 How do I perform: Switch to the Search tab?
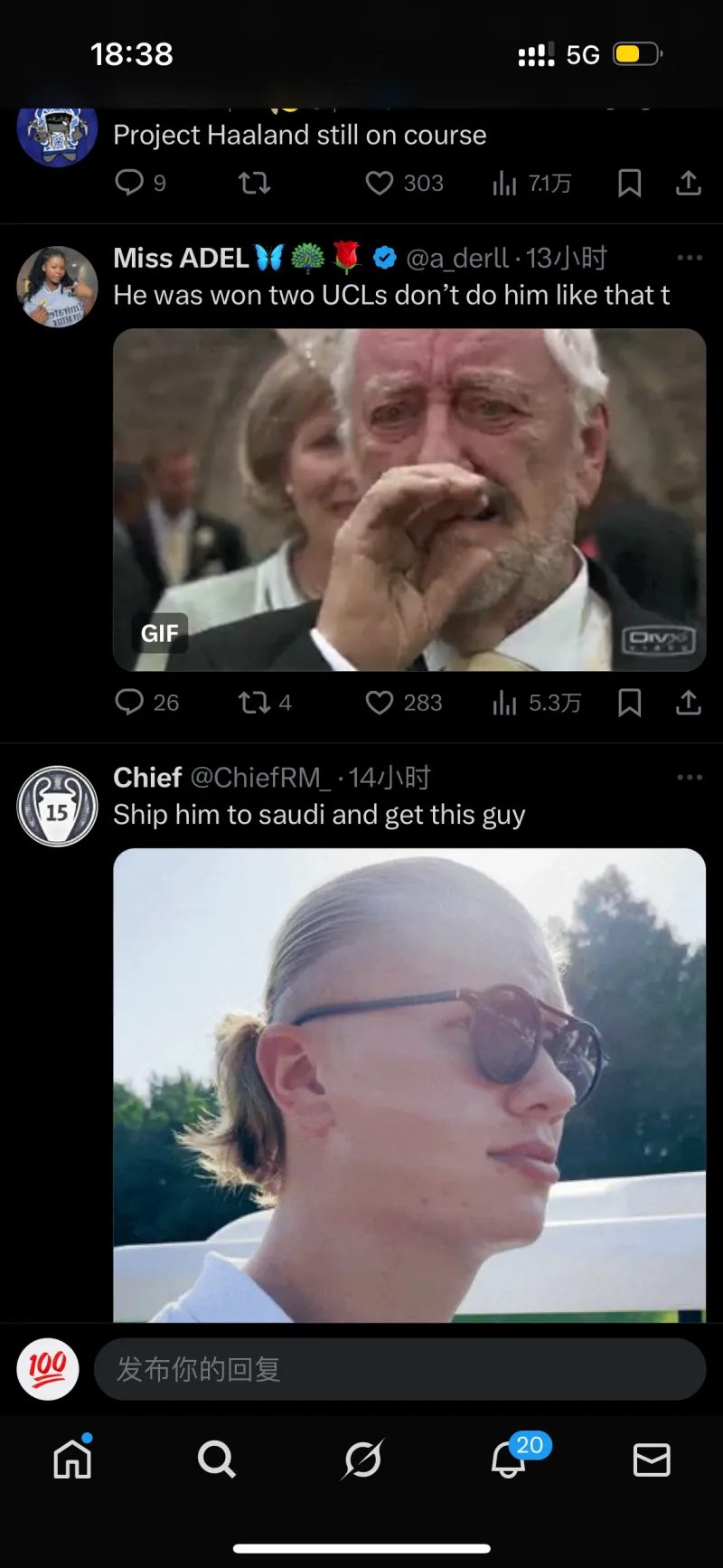(217, 1459)
